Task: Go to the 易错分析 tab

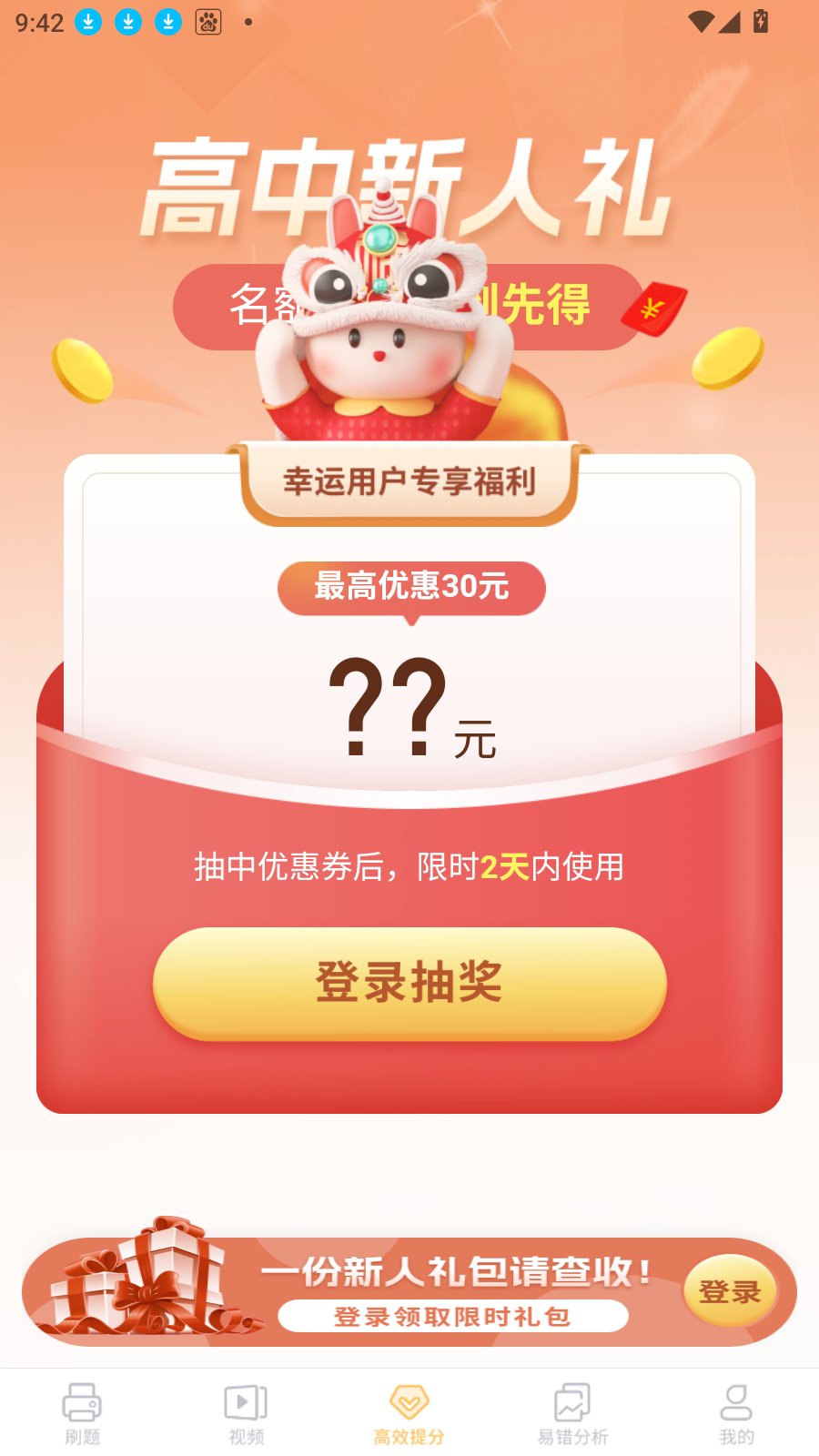Action: click(x=572, y=1414)
